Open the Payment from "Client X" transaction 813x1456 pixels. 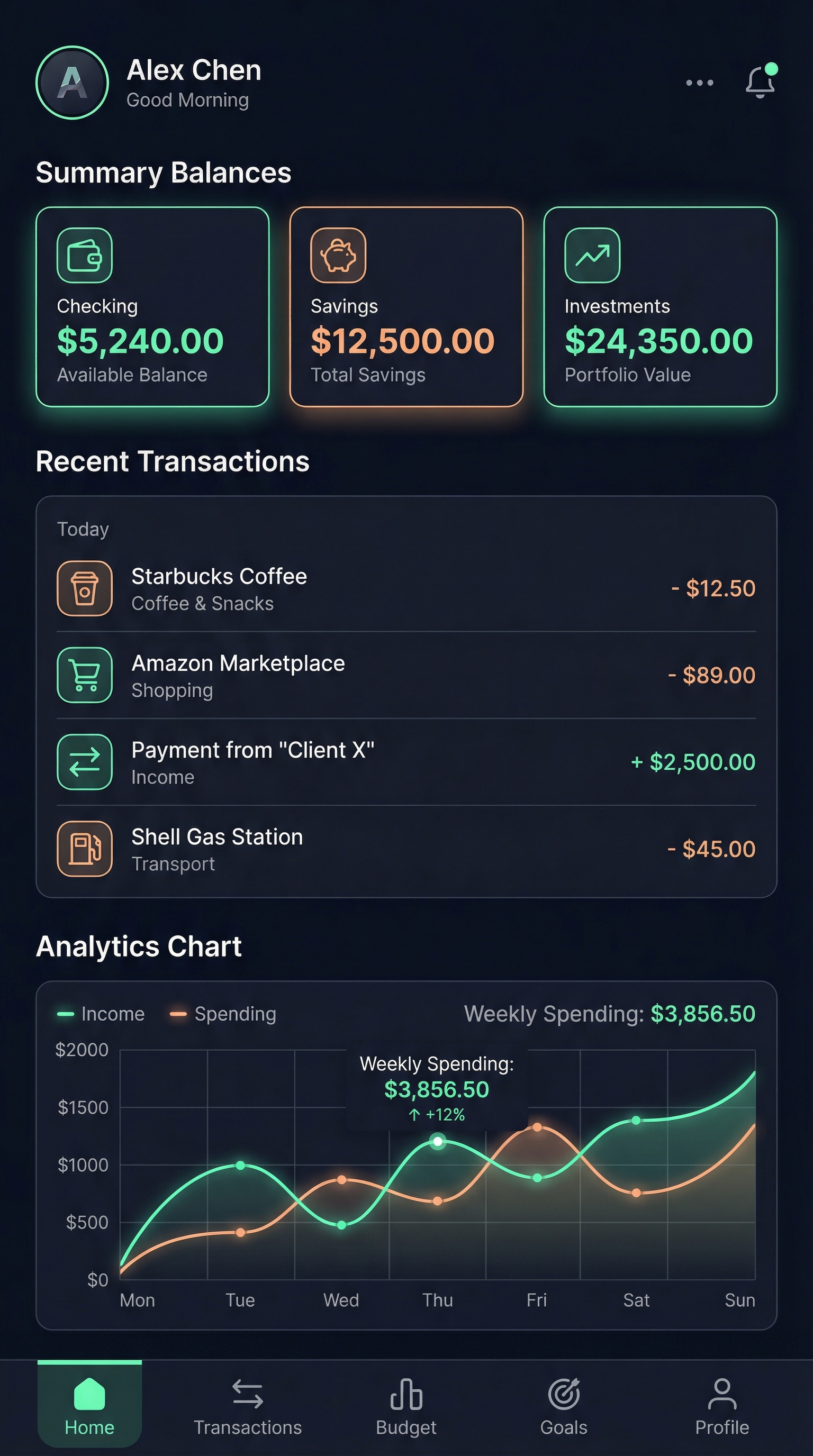click(406, 762)
